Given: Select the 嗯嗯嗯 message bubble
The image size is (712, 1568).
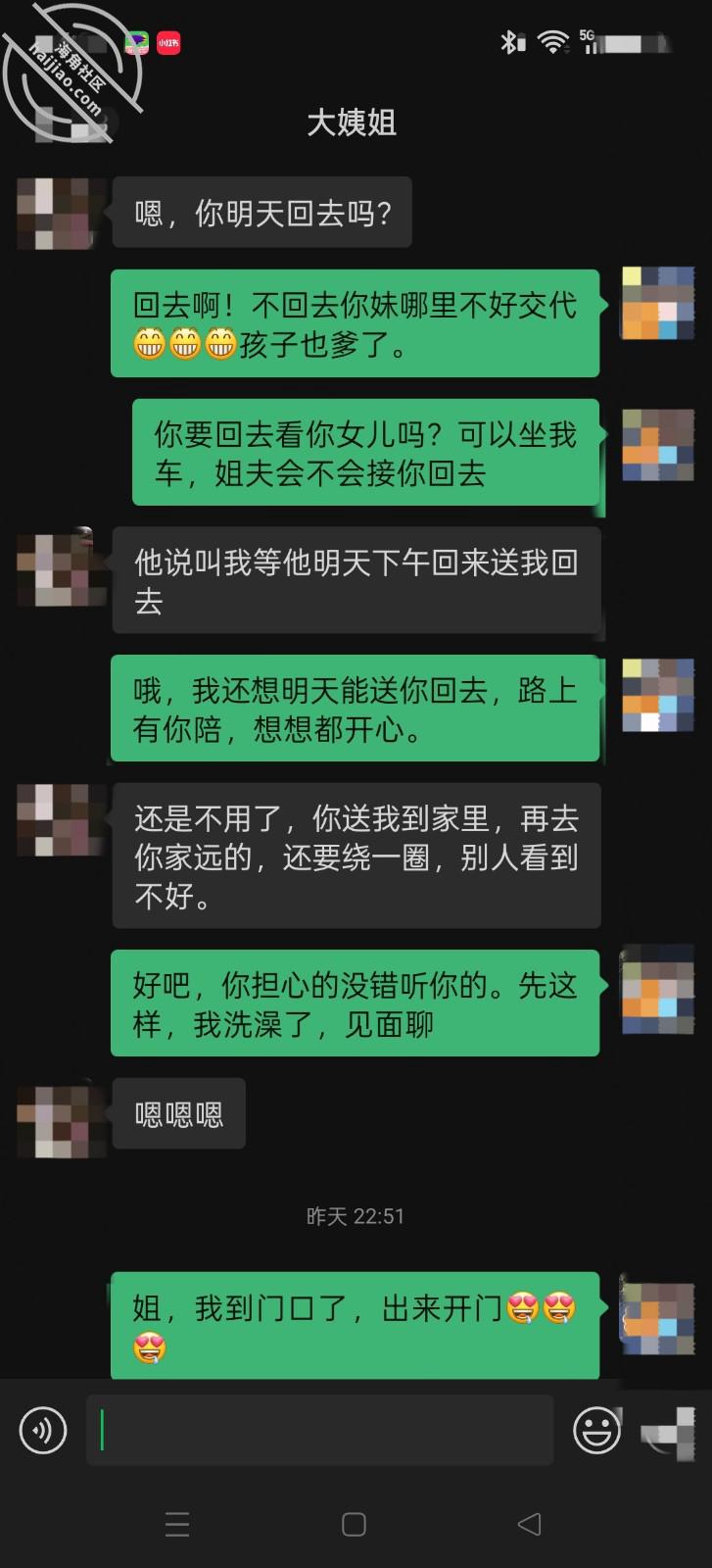Looking at the screenshot, I should (178, 1112).
